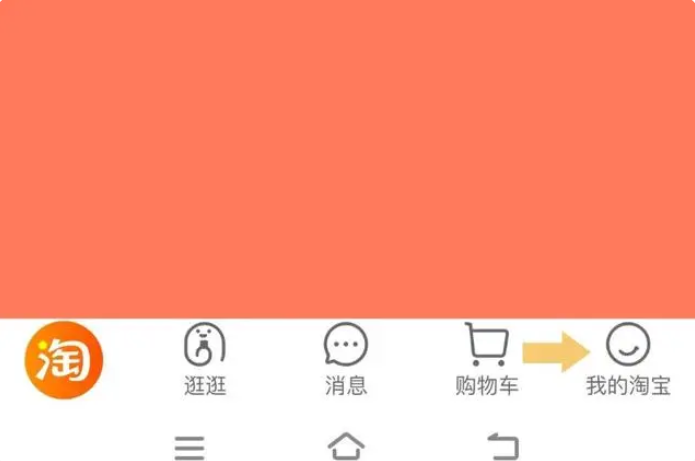Switch to the 逛逛 tab

[x=205, y=360]
